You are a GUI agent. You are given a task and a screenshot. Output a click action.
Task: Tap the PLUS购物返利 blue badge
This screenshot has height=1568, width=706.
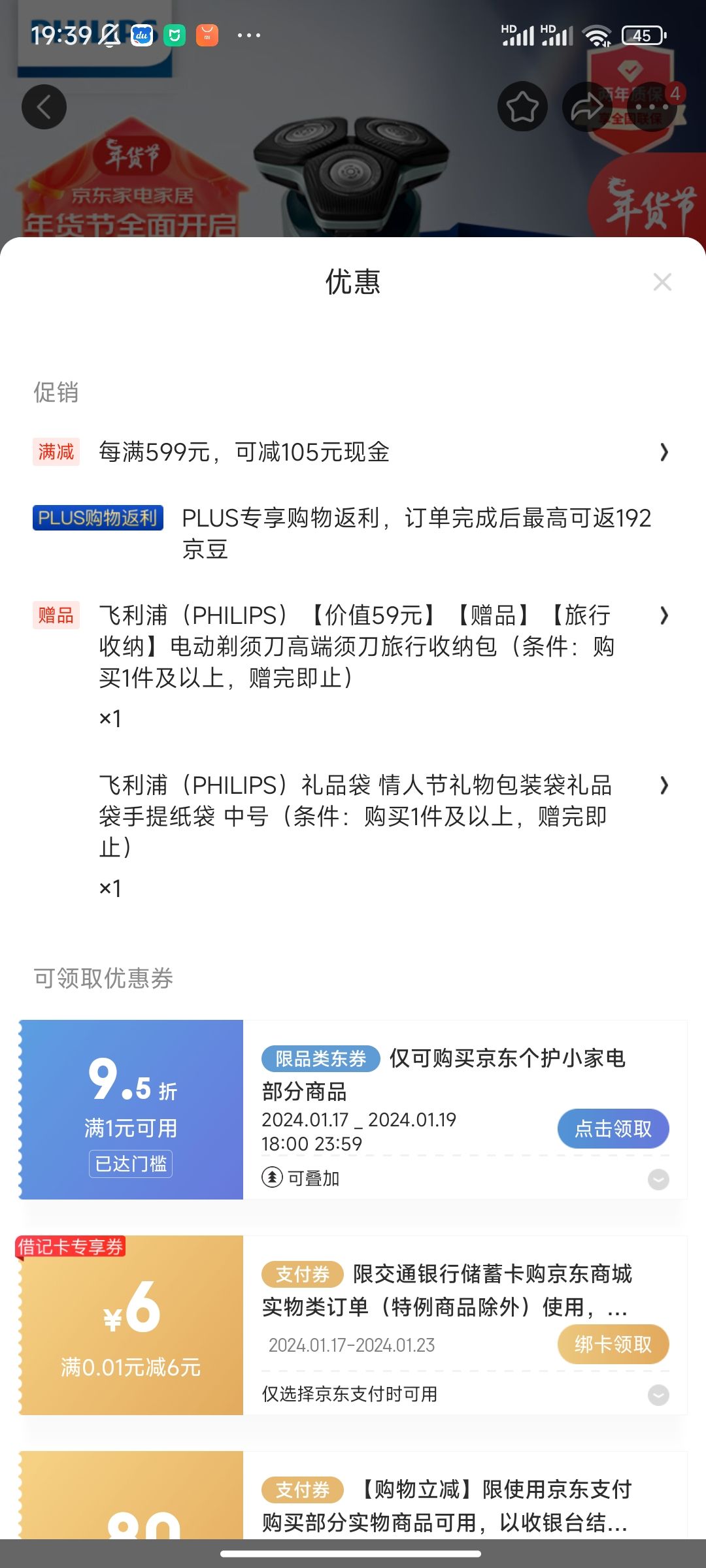(x=97, y=516)
